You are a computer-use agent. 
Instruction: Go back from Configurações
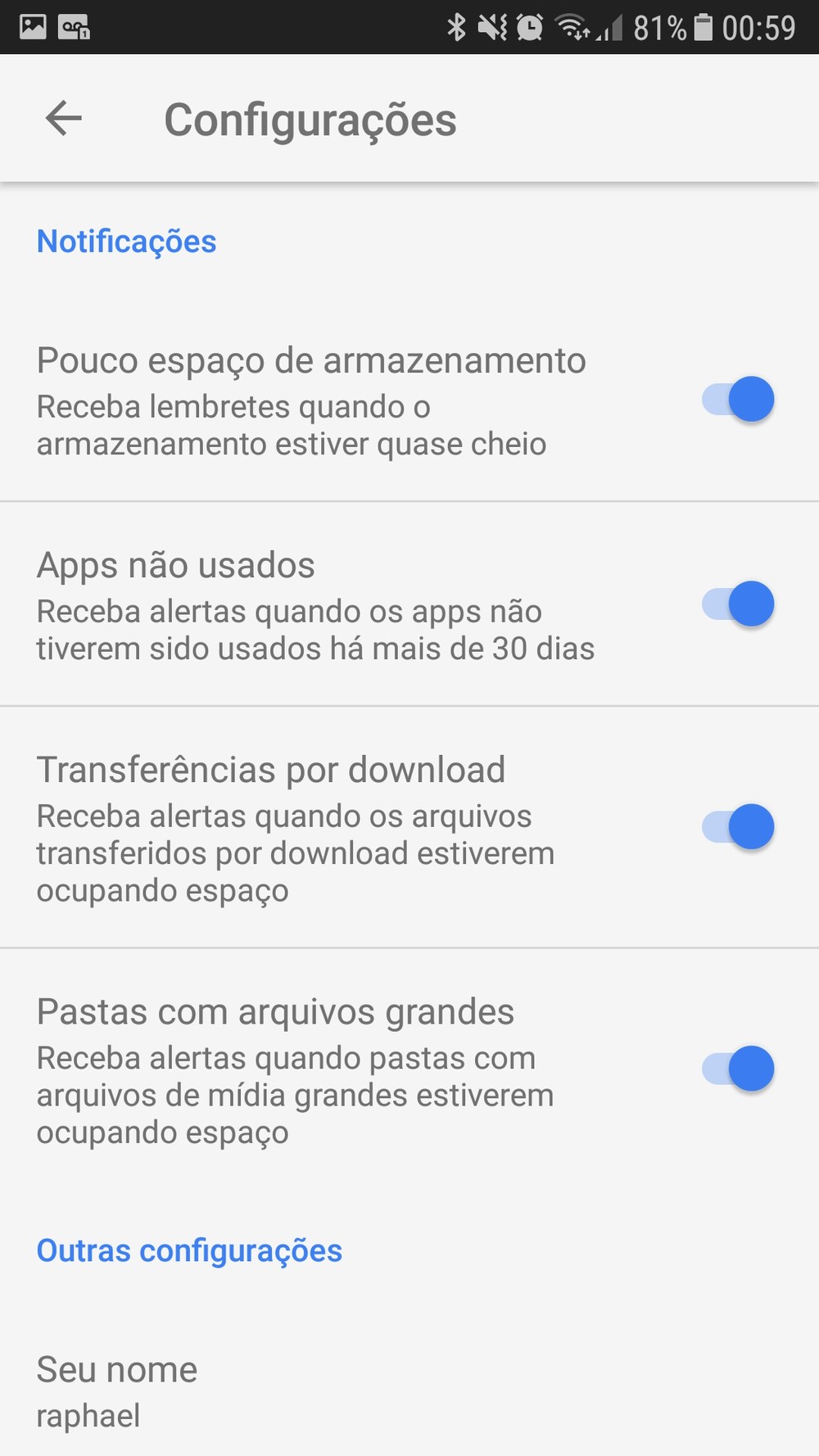pyautogui.click(x=63, y=120)
